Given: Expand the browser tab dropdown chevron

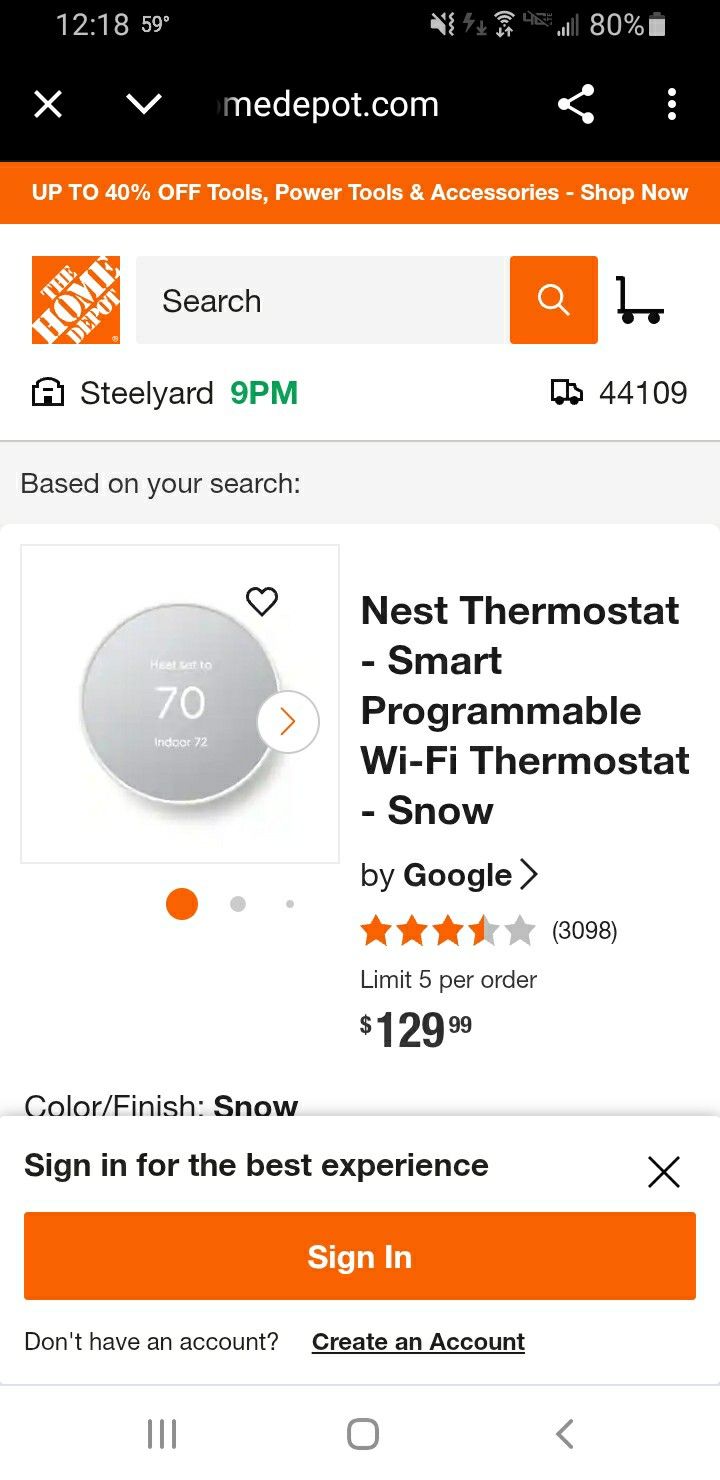Looking at the screenshot, I should pos(144,104).
